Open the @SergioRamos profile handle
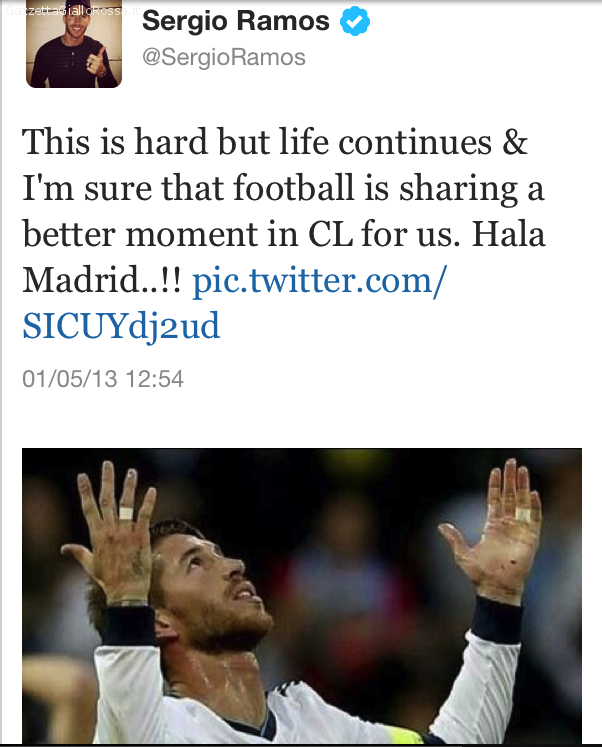This screenshot has width=602, height=747. 223,57
